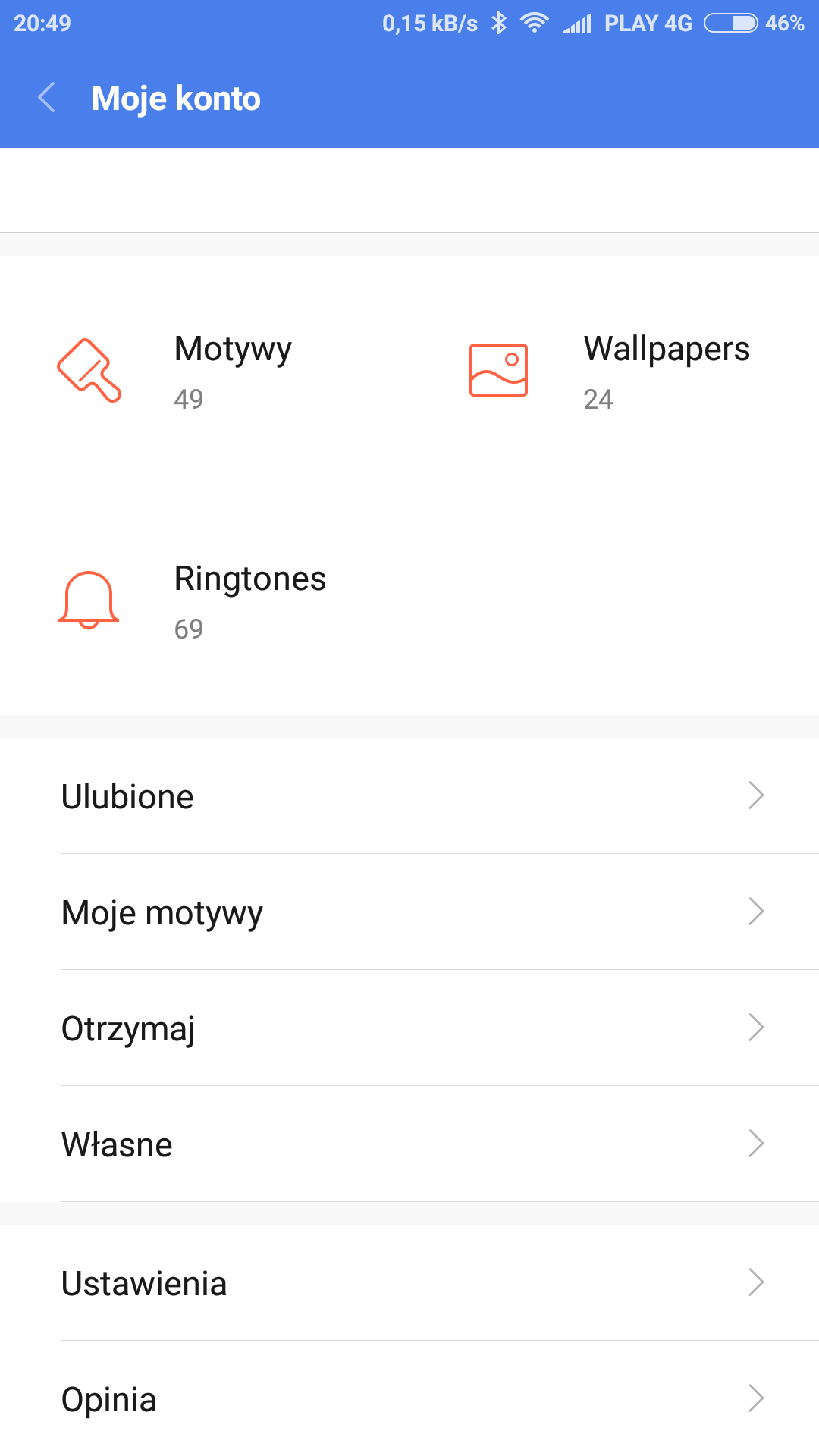Open the Opinia feedback row
This screenshot has width=819, height=1456.
tap(409, 1399)
